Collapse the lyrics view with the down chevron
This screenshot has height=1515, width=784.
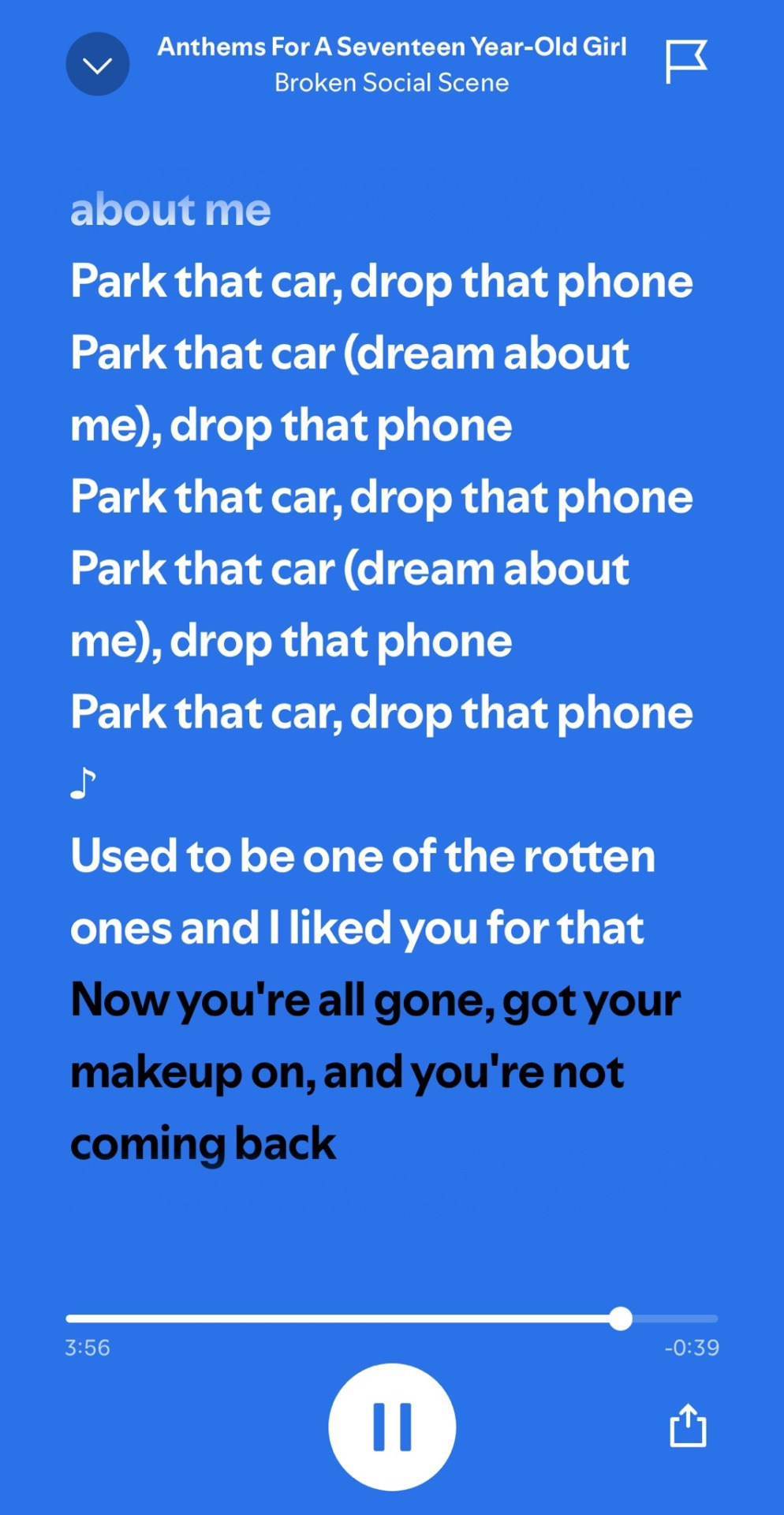[98, 65]
